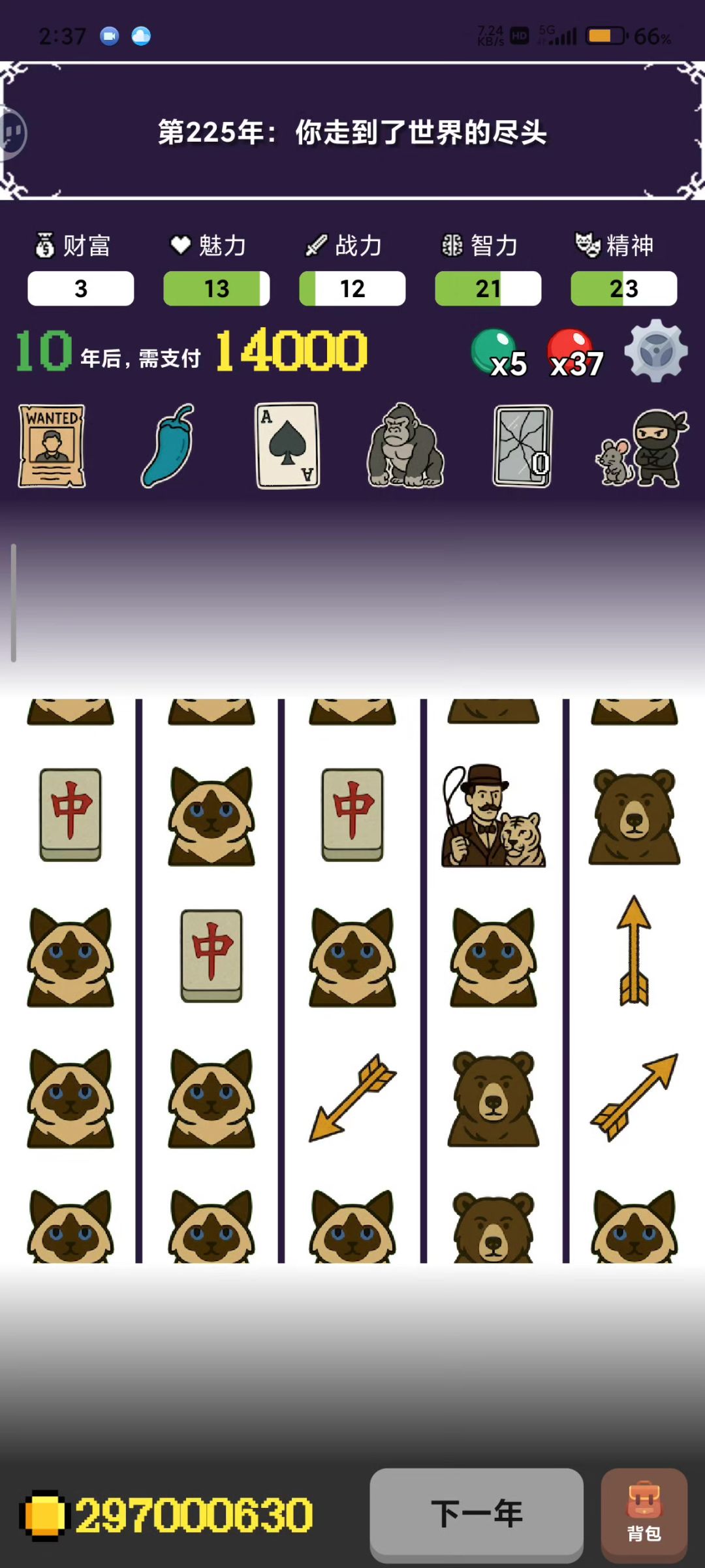Image resolution: width=705 pixels, height=1568 pixels.
Task: Tap the green orb x5 counter
Action: (497, 353)
